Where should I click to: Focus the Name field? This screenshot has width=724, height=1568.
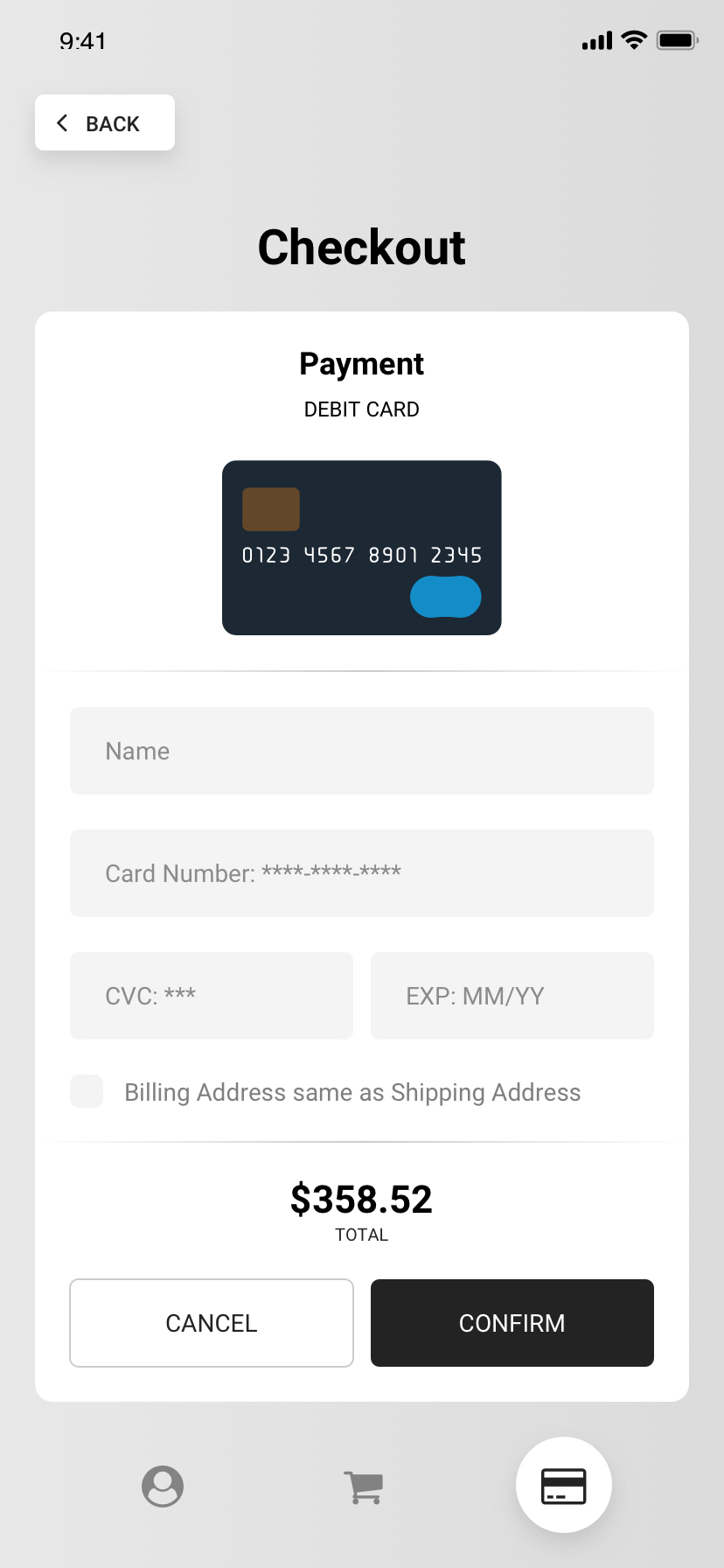click(362, 751)
